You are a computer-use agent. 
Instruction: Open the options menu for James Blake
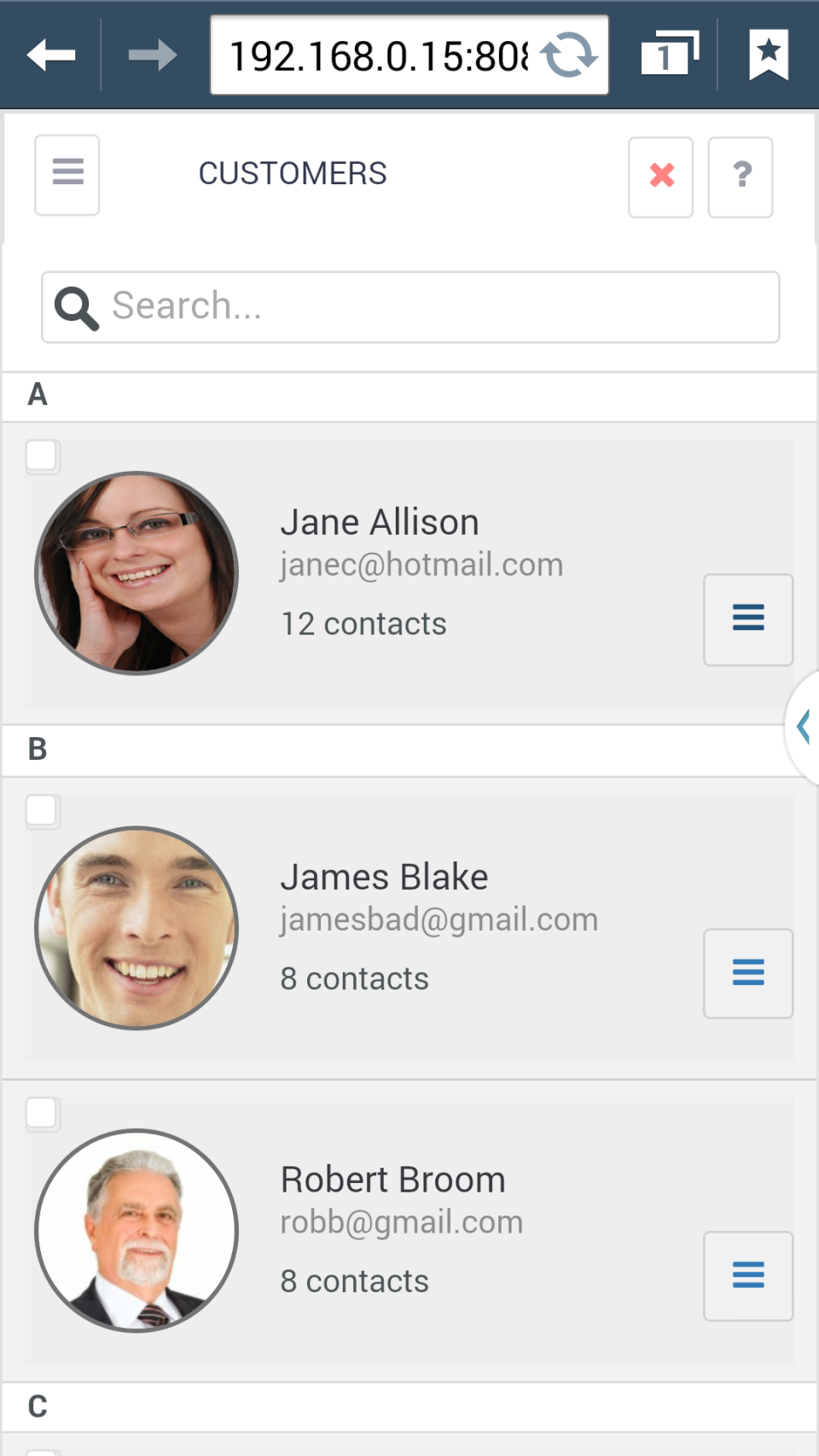747,973
